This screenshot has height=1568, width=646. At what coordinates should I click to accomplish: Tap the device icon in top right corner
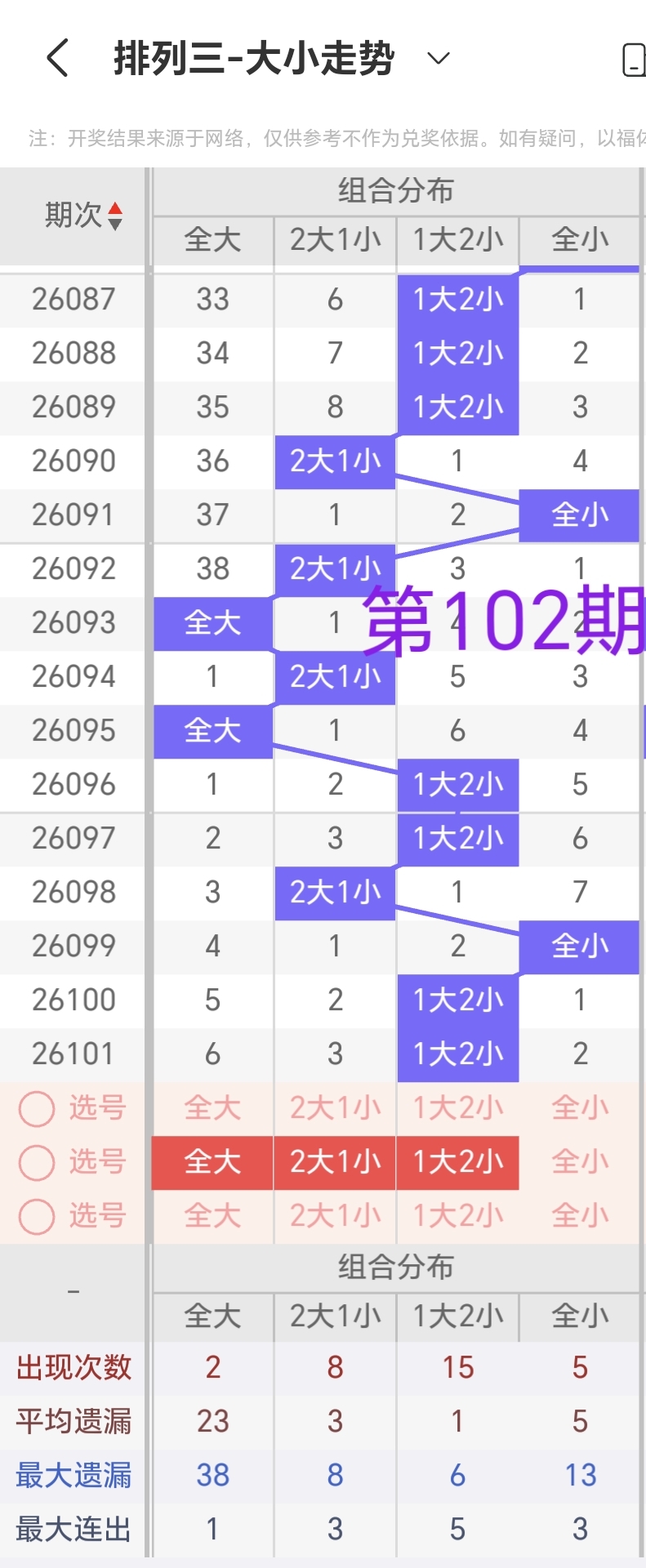click(633, 58)
